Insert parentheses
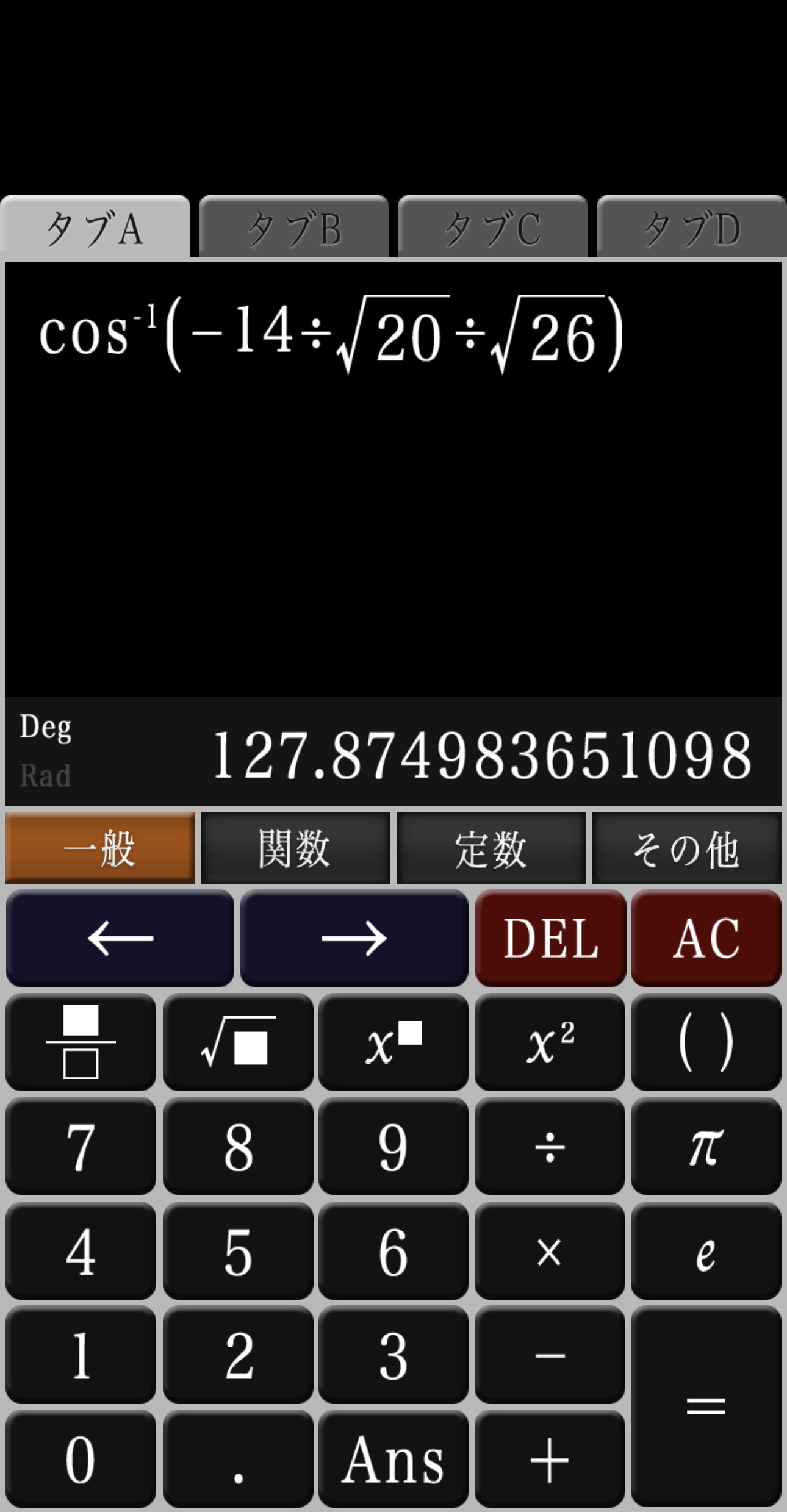 click(x=706, y=1042)
